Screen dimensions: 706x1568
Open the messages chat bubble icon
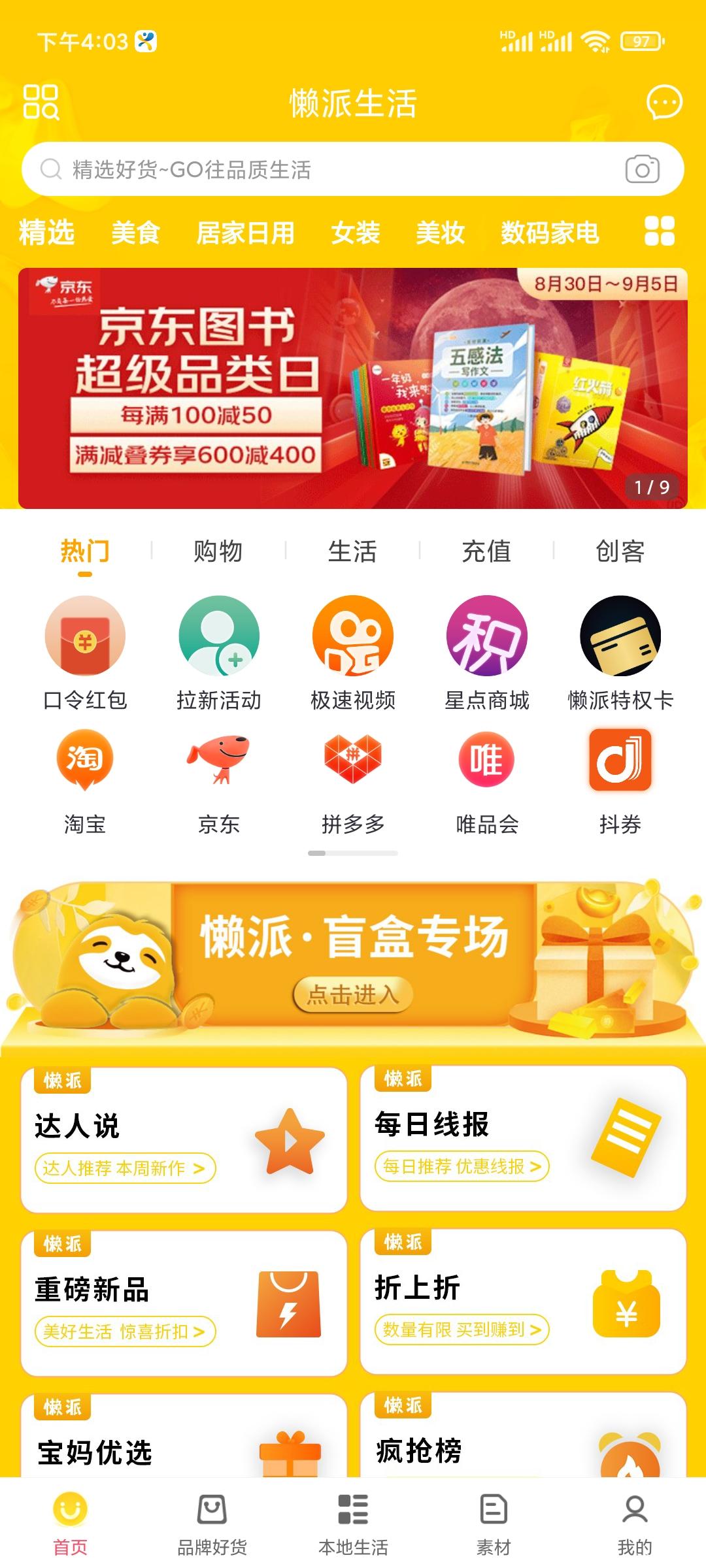tap(664, 102)
